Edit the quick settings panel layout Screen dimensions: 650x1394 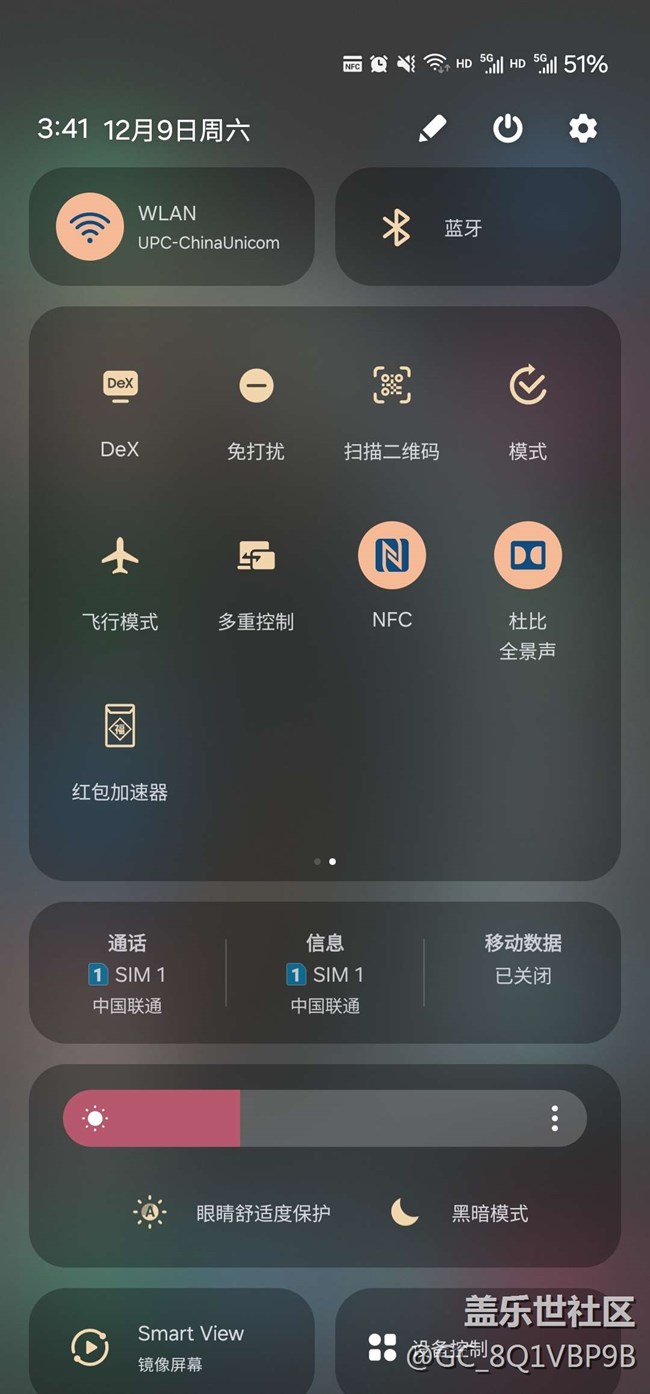coord(432,129)
